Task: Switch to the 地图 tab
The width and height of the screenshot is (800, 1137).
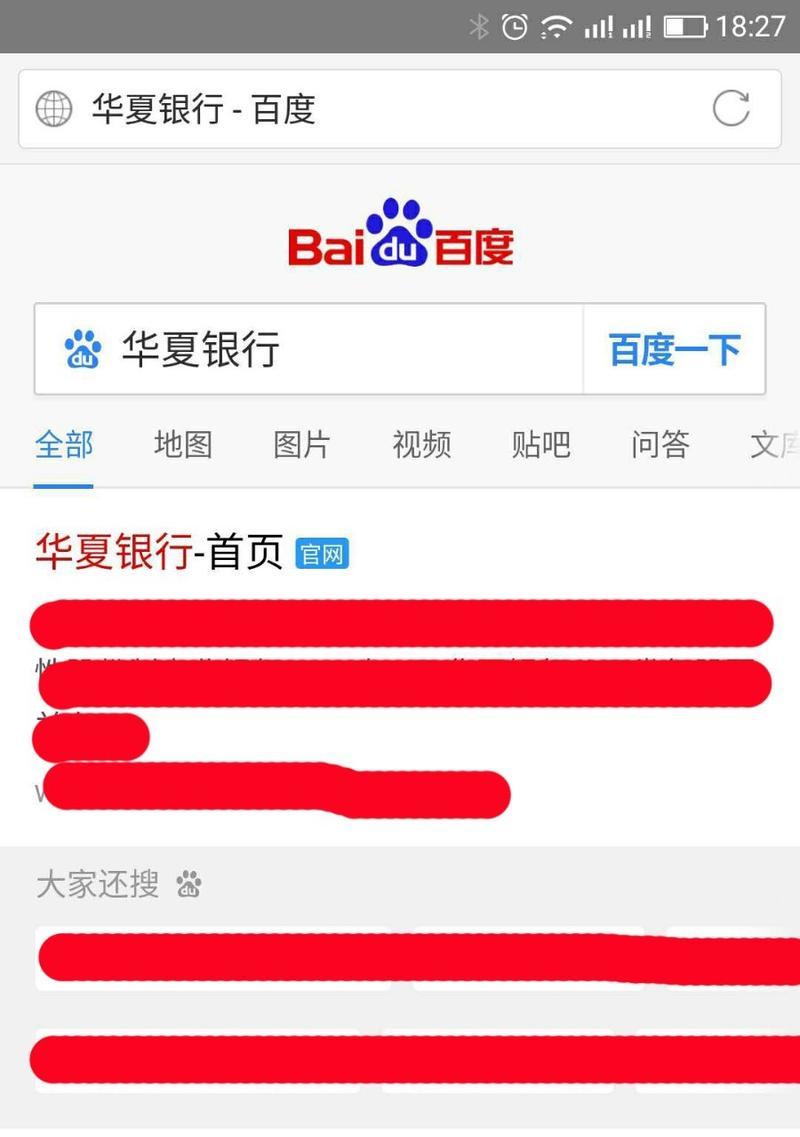Action: pyautogui.click(x=183, y=444)
